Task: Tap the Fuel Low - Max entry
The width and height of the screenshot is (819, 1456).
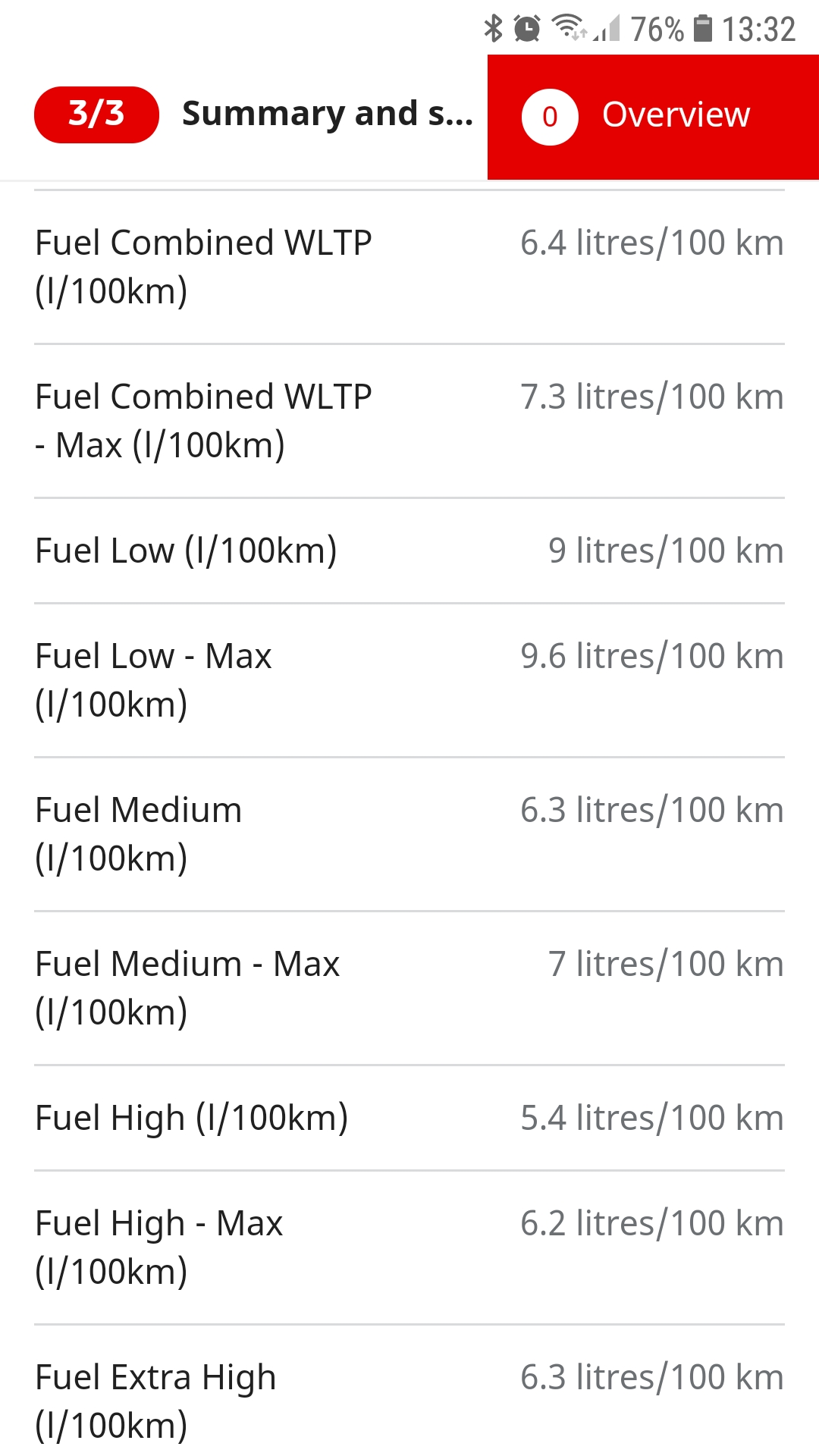Action: [409, 679]
